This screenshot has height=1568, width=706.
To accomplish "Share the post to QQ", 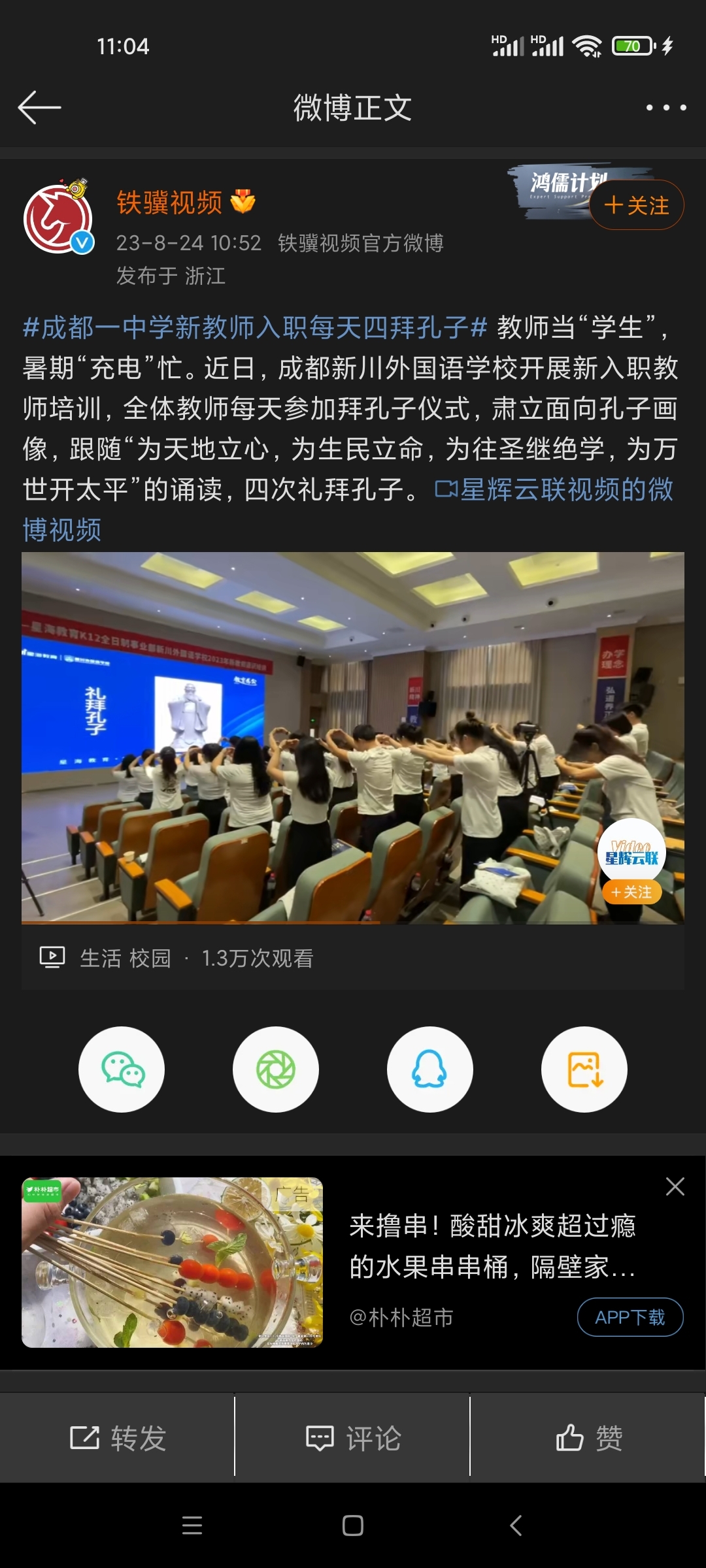I will (x=429, y=1070).
